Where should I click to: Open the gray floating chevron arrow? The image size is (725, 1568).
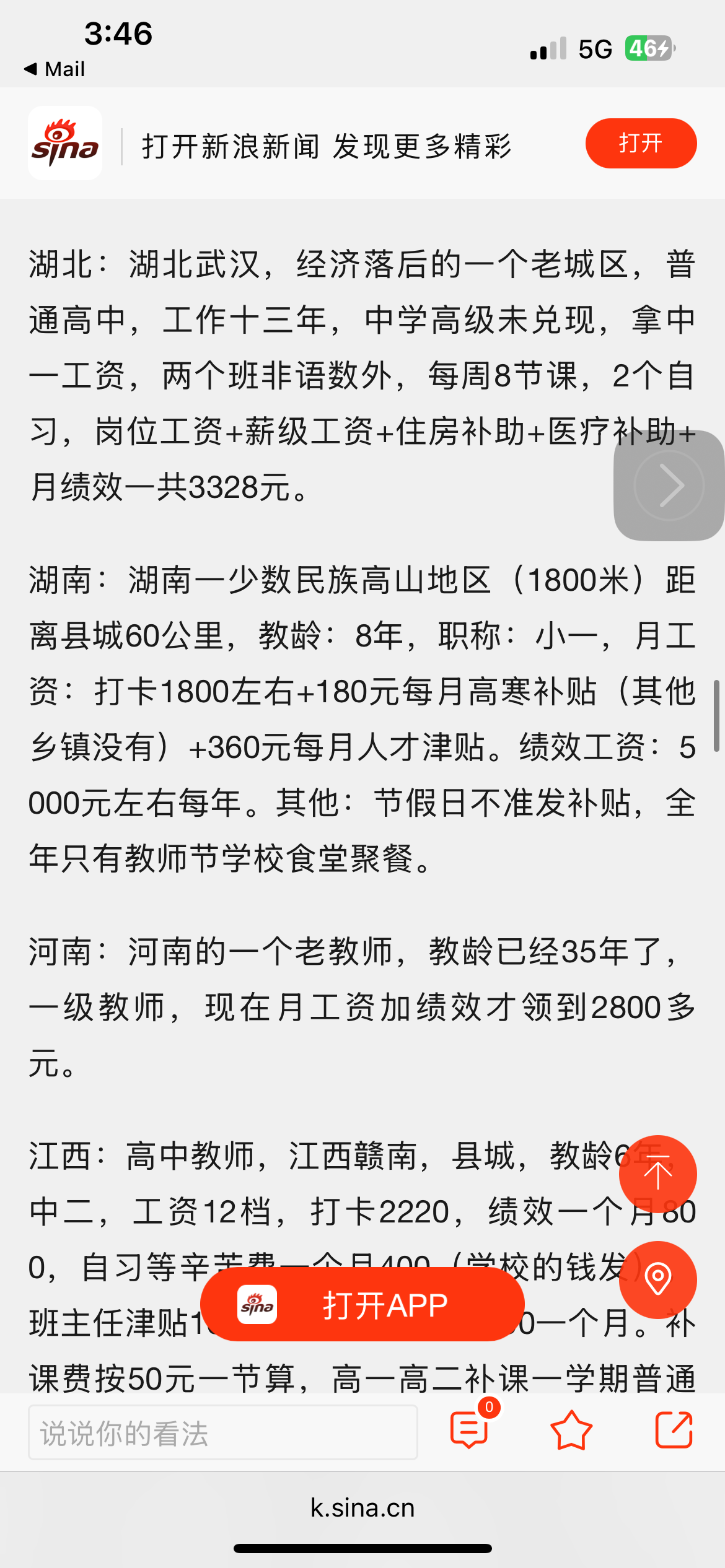[x=669, y=486]
